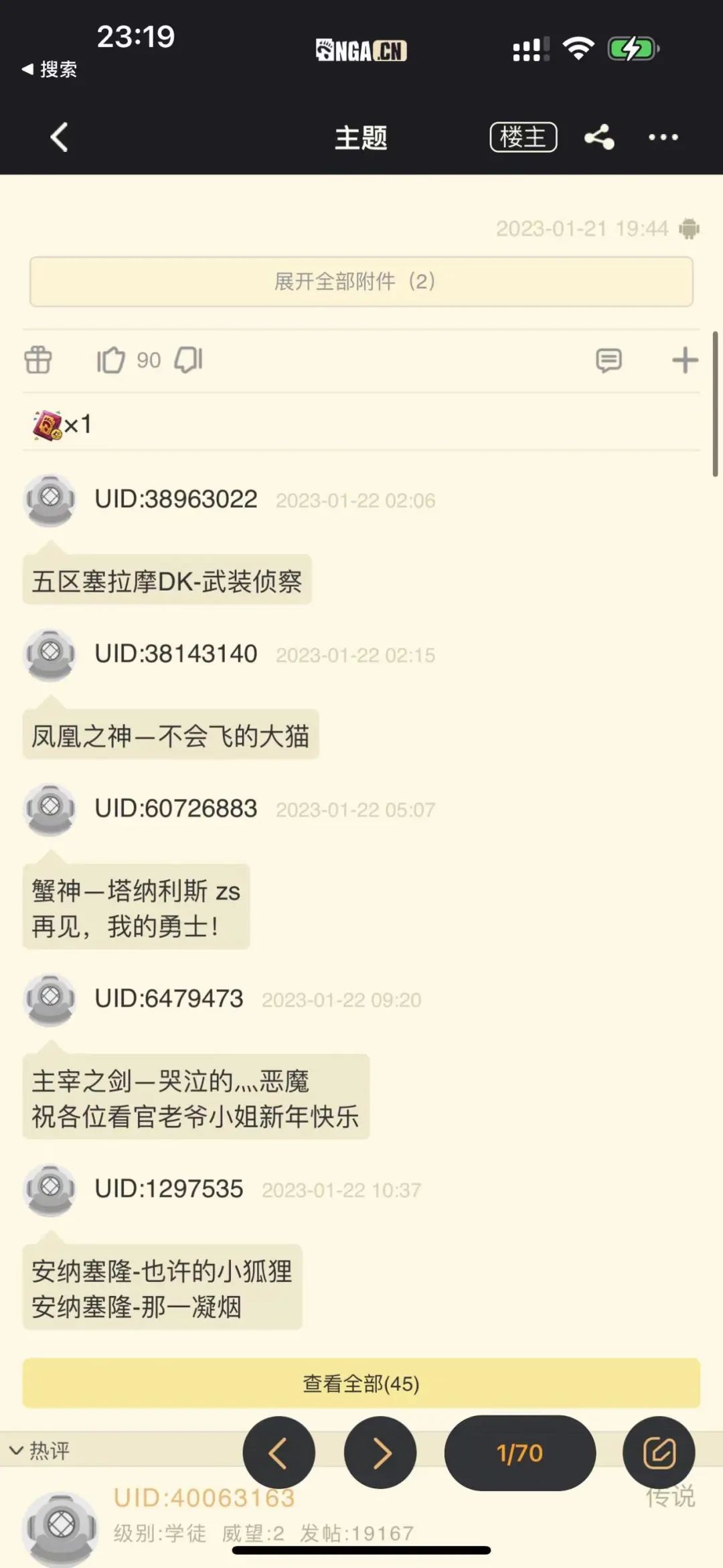723x1568 pixels.
Task: Send a gift to this post
Action: pyautogui.click(x=38, y=360)
